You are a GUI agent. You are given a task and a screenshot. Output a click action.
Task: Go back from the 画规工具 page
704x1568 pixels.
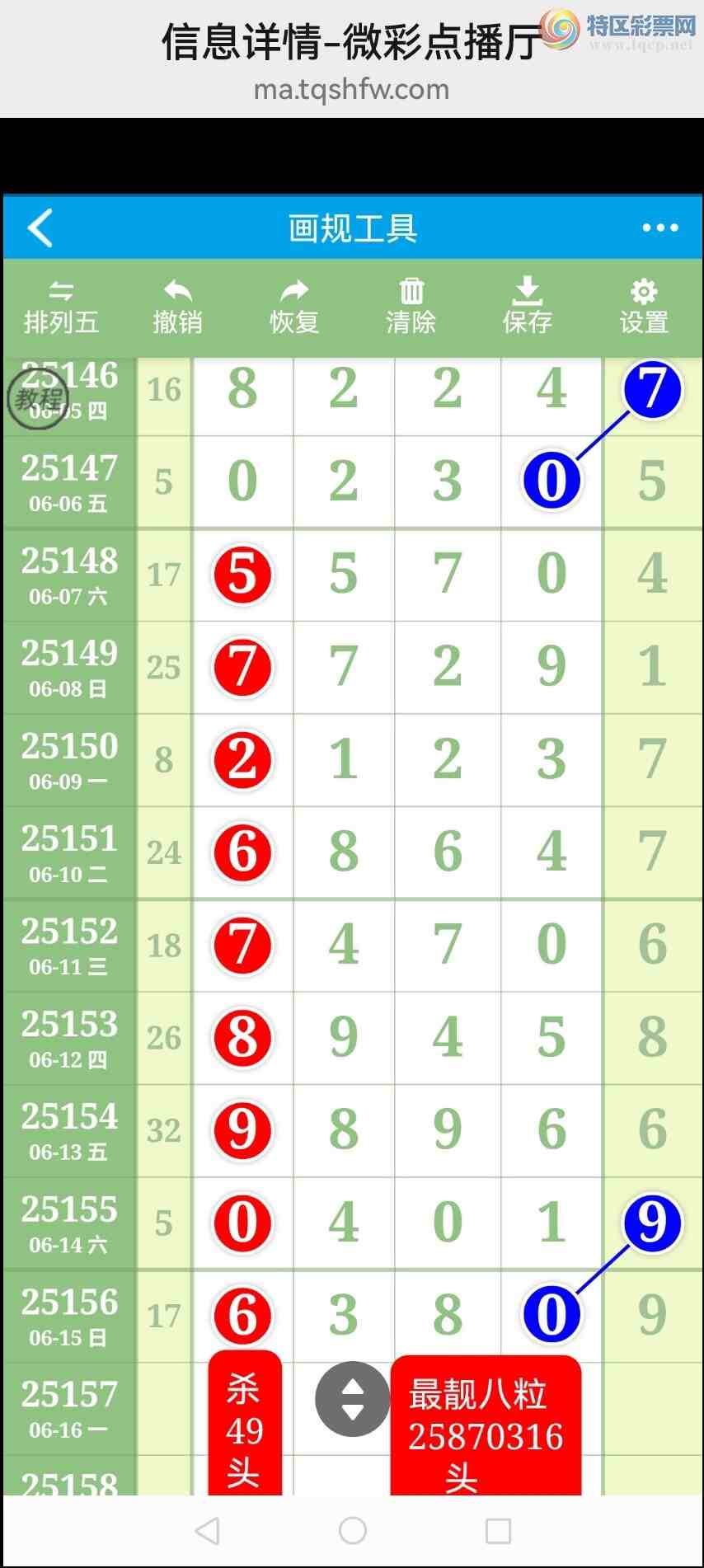[40, 228]
